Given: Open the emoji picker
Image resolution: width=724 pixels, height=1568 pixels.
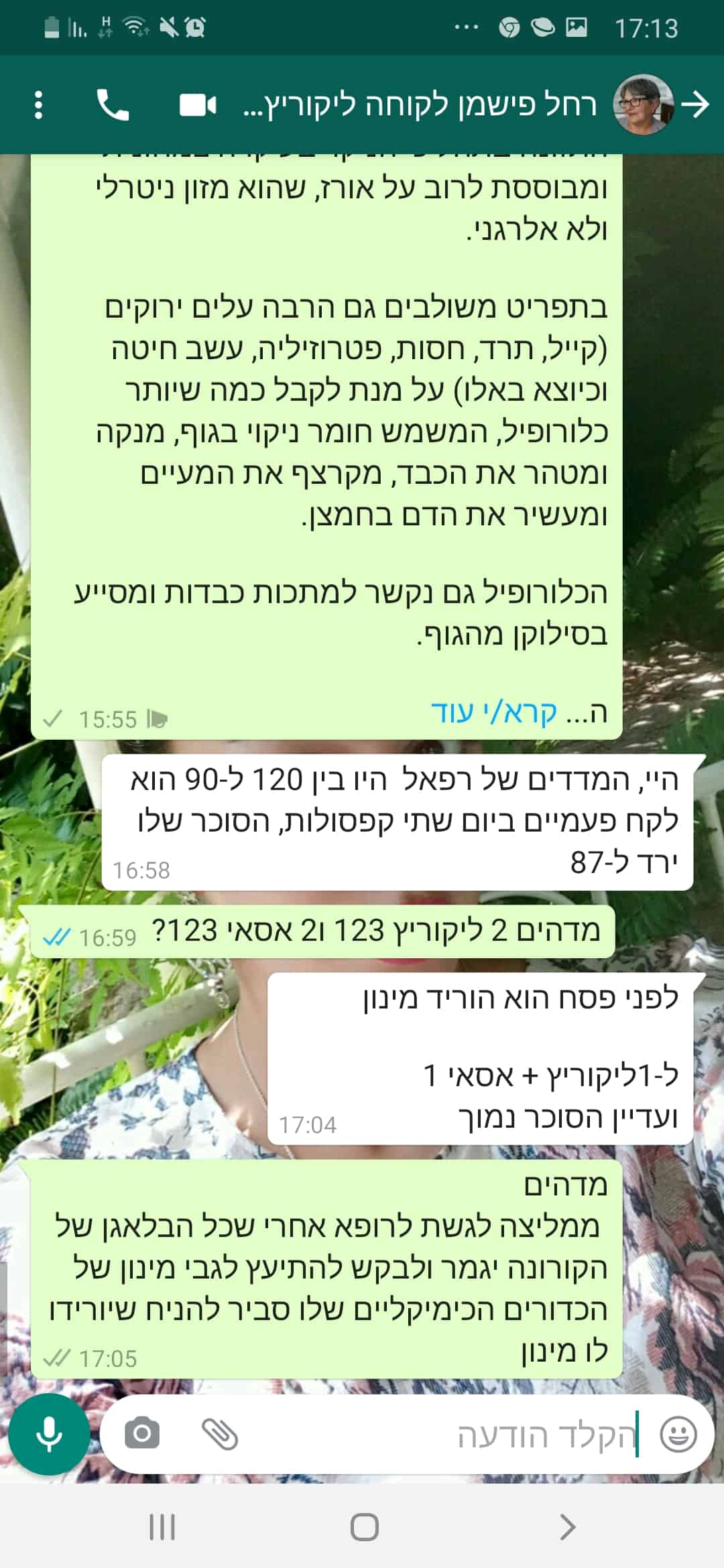Looking at the screenshot, I should pyautogui.click(x=678, y=1435).
